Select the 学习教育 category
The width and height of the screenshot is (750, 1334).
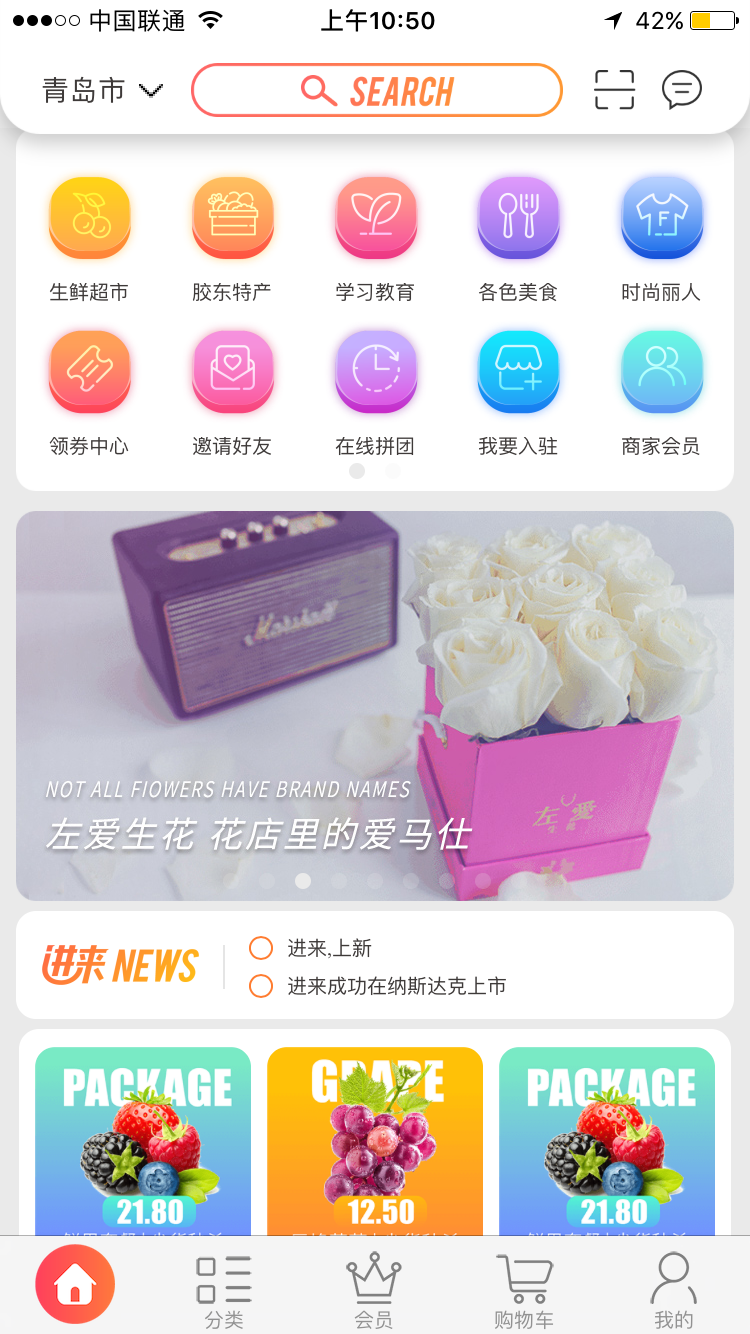tap(375, 240)
